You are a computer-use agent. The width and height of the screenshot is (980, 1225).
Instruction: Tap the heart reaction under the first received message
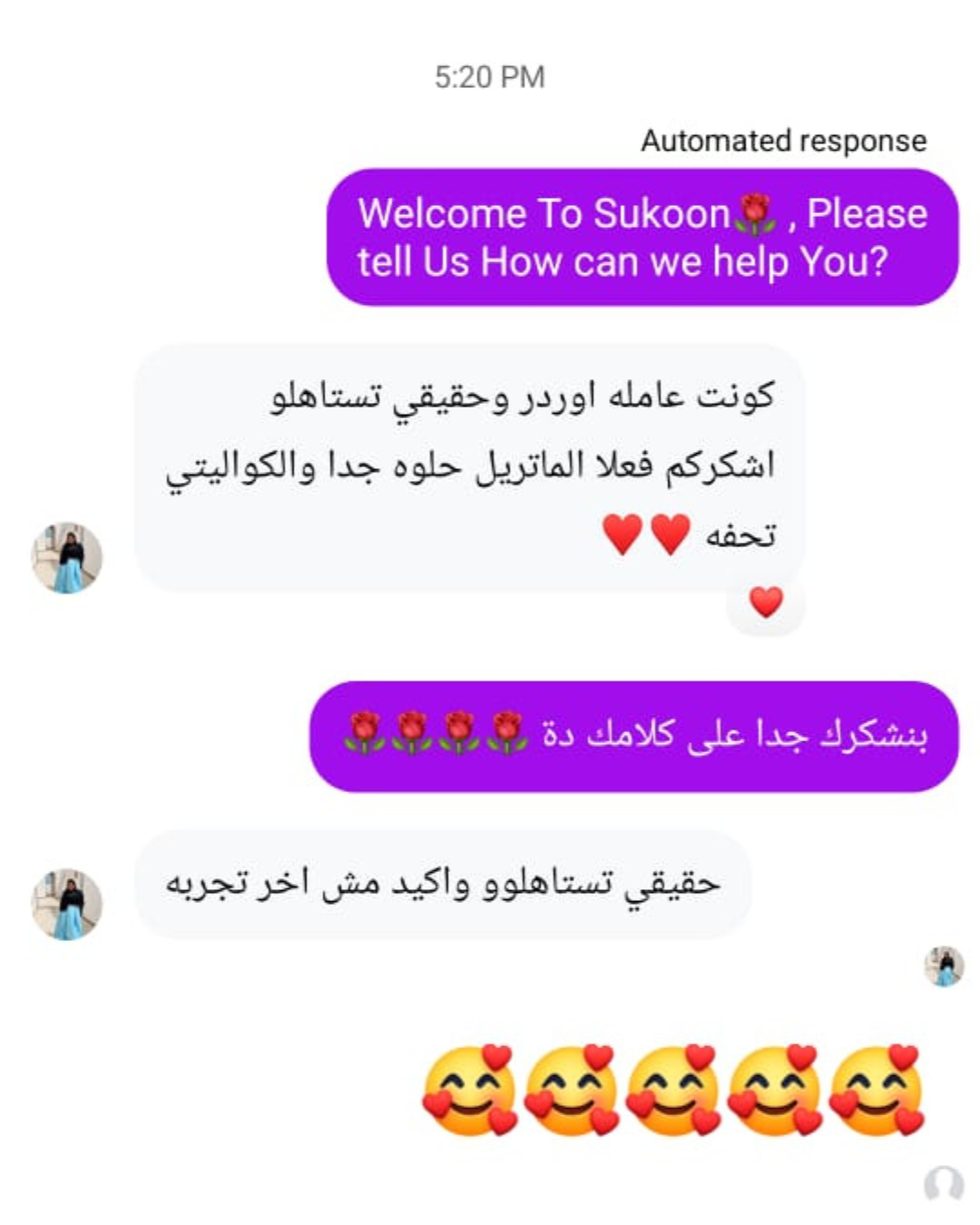click(x=766, y=603)
